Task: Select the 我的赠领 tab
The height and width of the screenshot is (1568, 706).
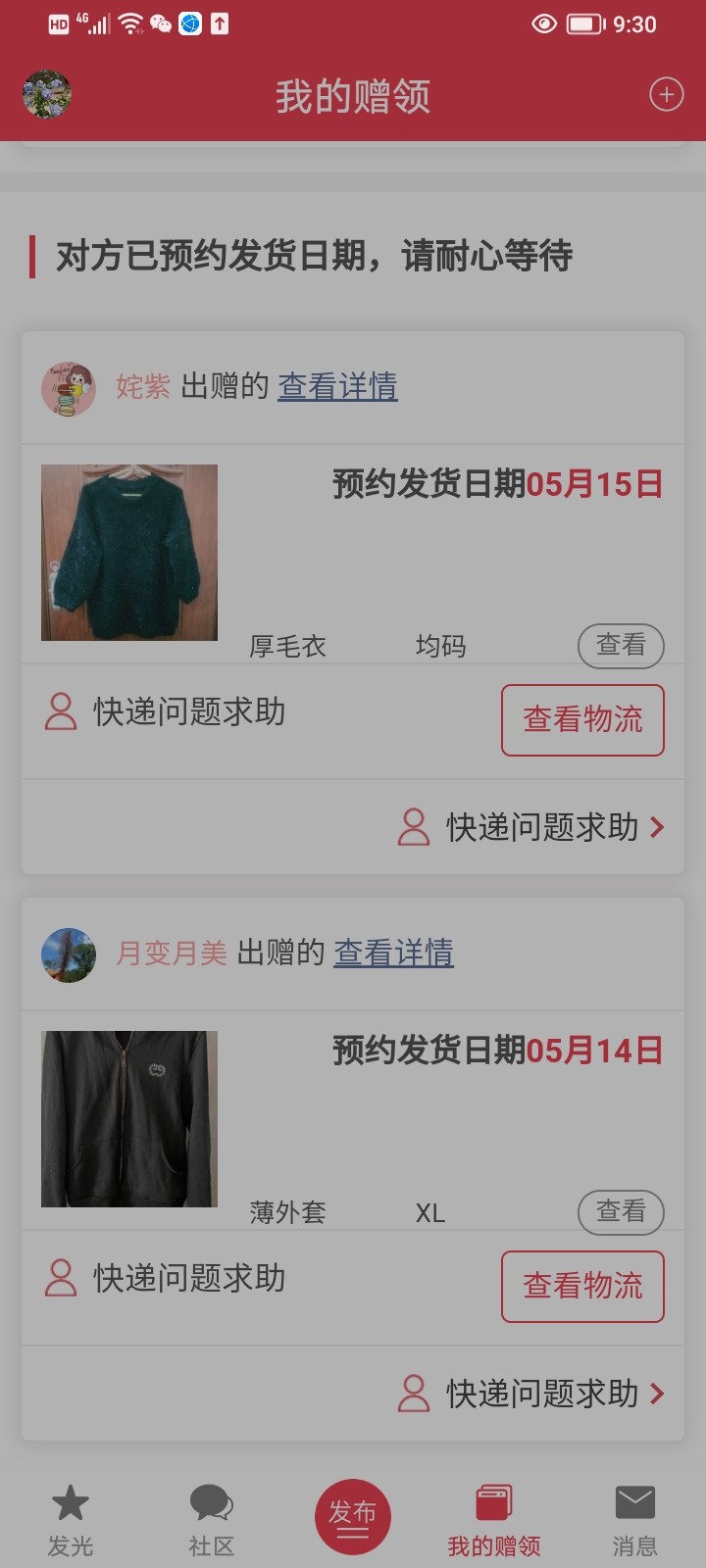Action: coord(494,1519)
